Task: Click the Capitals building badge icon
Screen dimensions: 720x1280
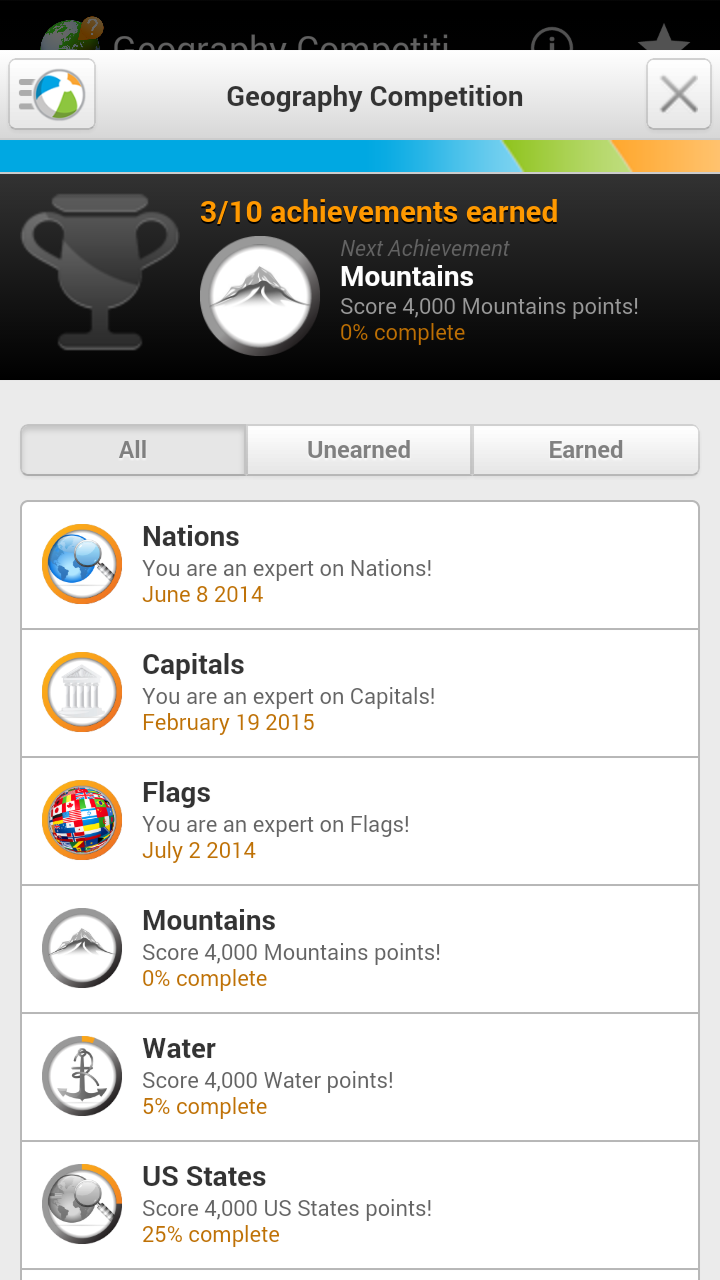Action: pos(81,691)
